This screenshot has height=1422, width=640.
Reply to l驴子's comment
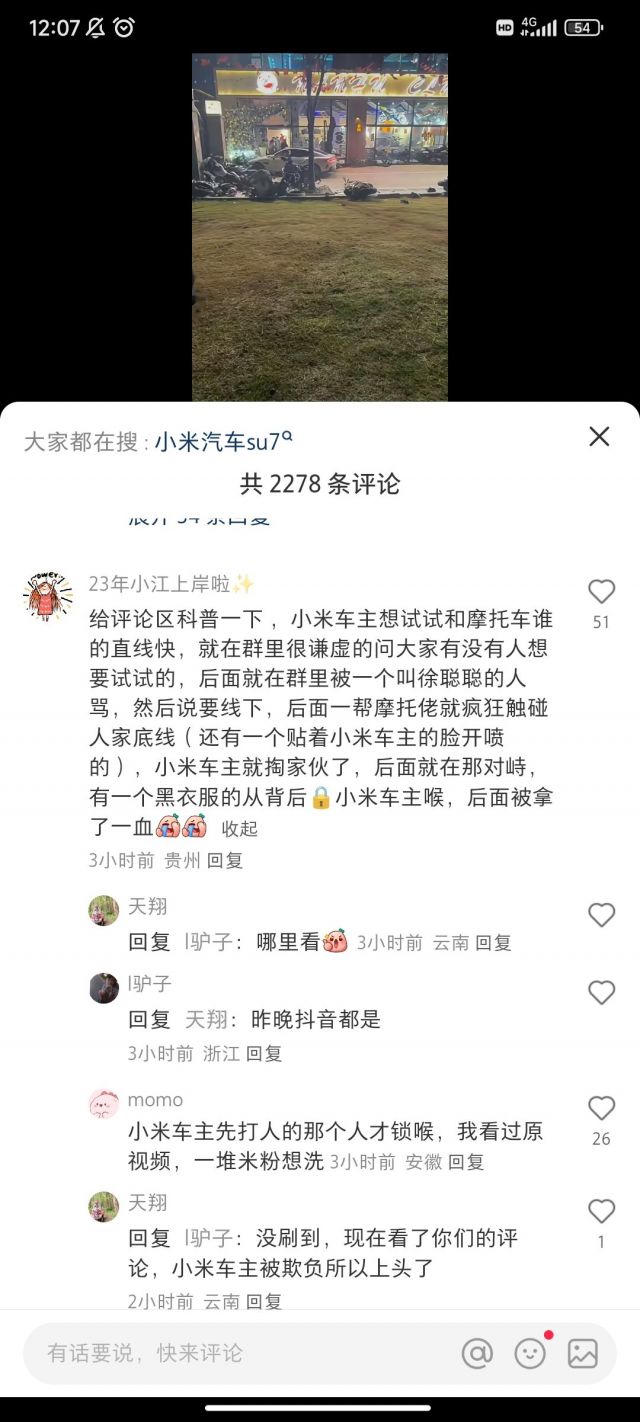[264, 1053]
